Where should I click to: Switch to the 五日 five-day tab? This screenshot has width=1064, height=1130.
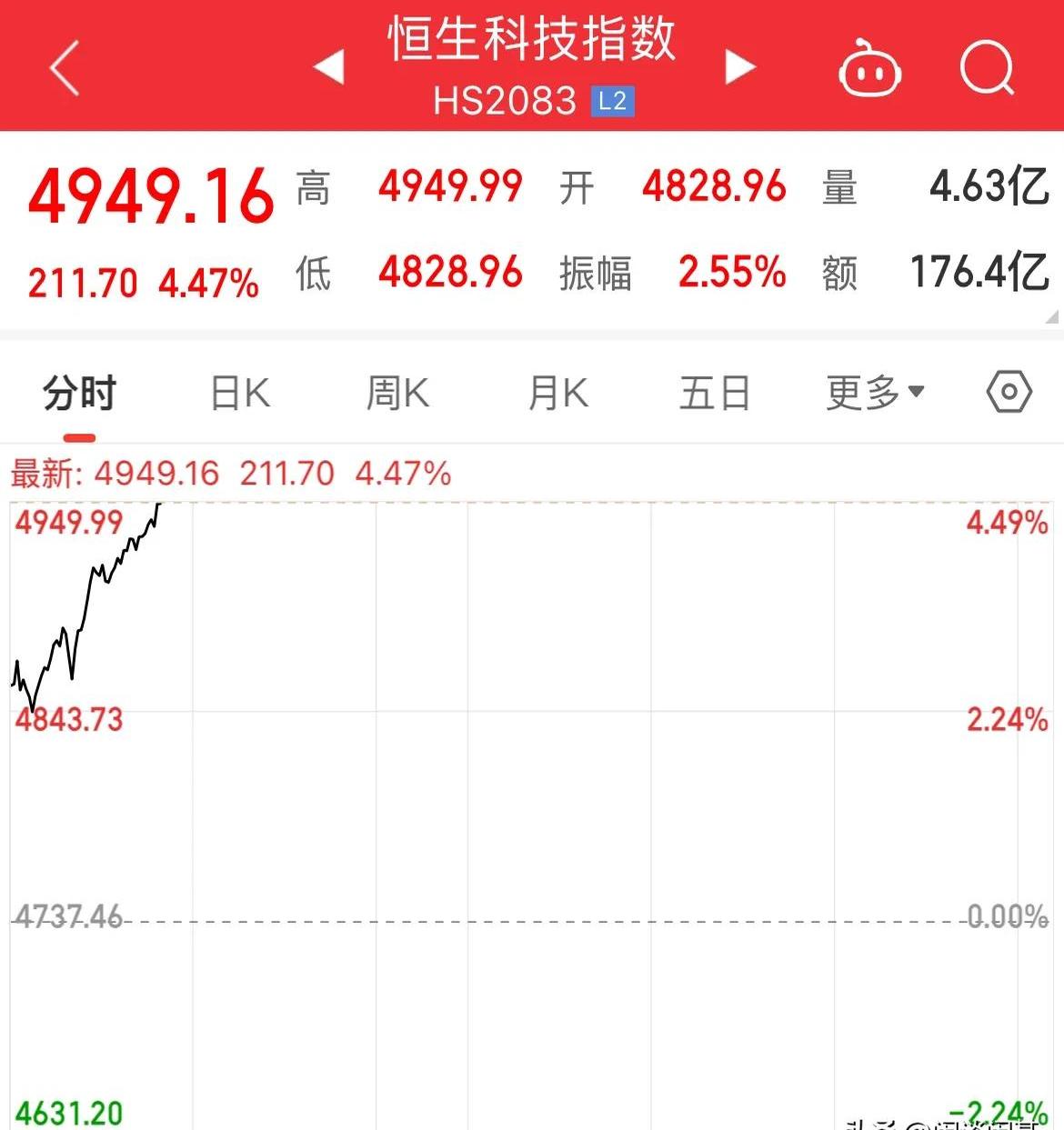click(715, 395)
